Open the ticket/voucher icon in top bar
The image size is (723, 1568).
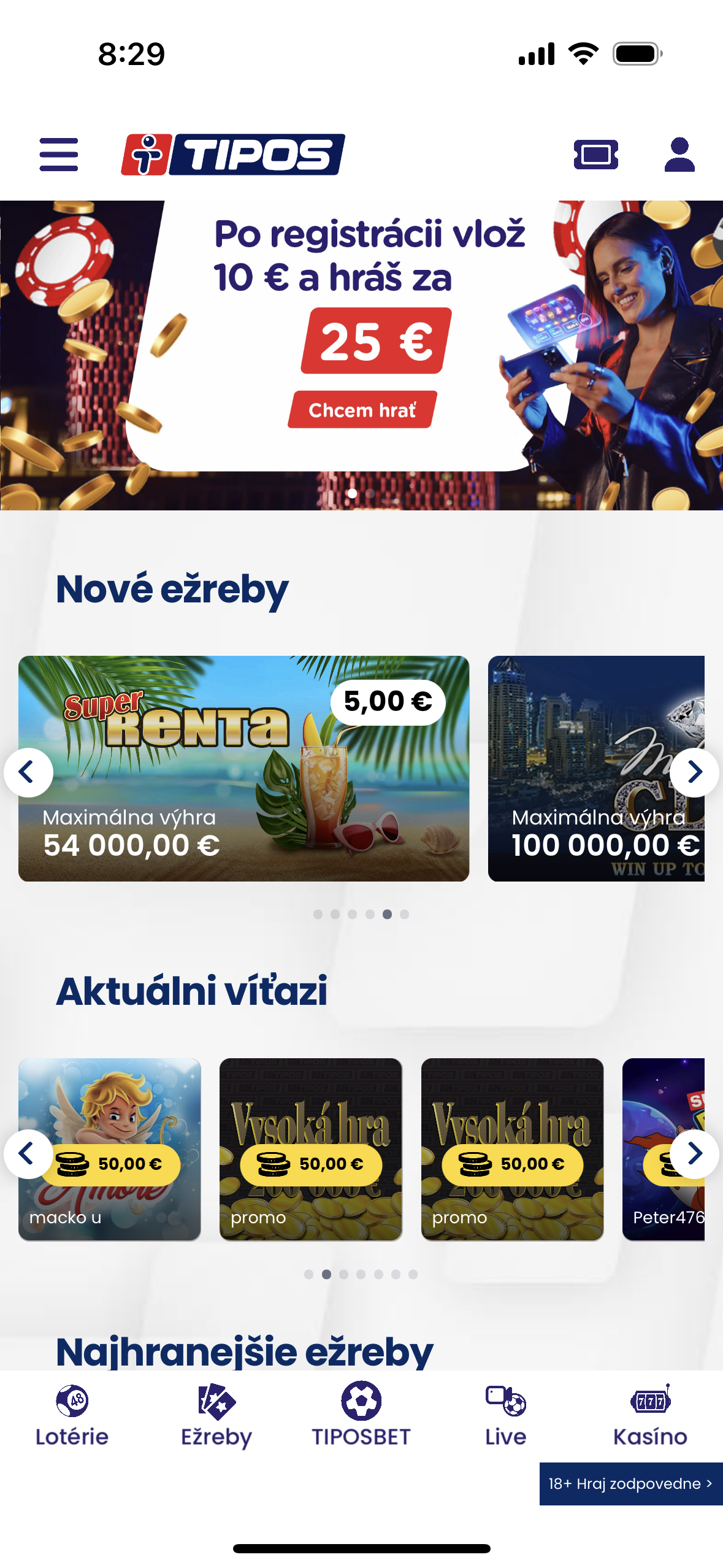pyautogui.click(x=595, y=155)
